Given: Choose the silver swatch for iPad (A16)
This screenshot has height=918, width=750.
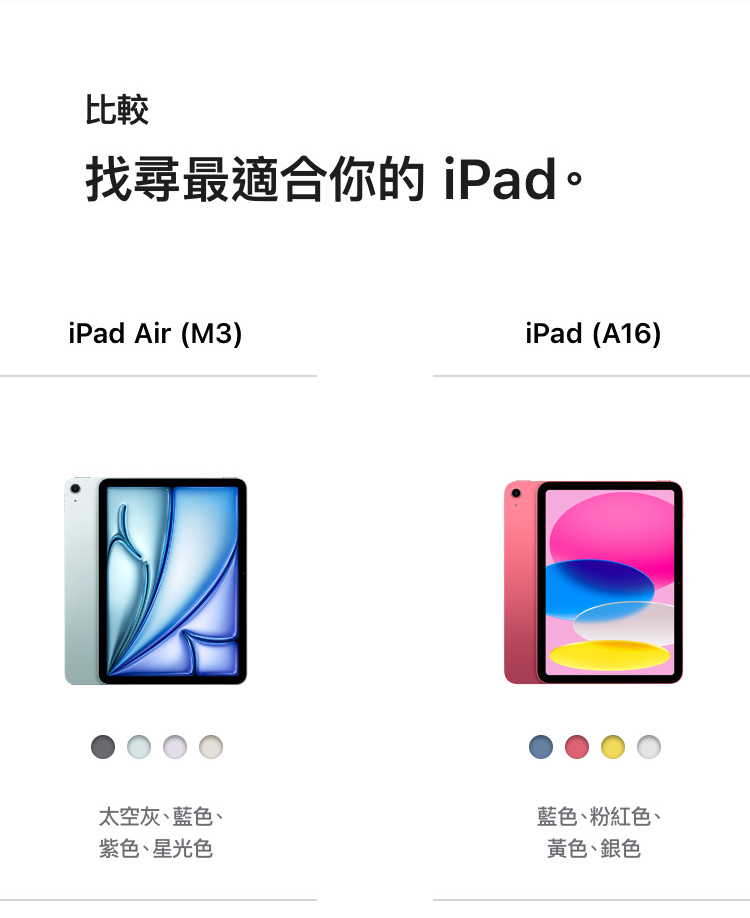Looking at the screenshot, I should pos(649,747).
